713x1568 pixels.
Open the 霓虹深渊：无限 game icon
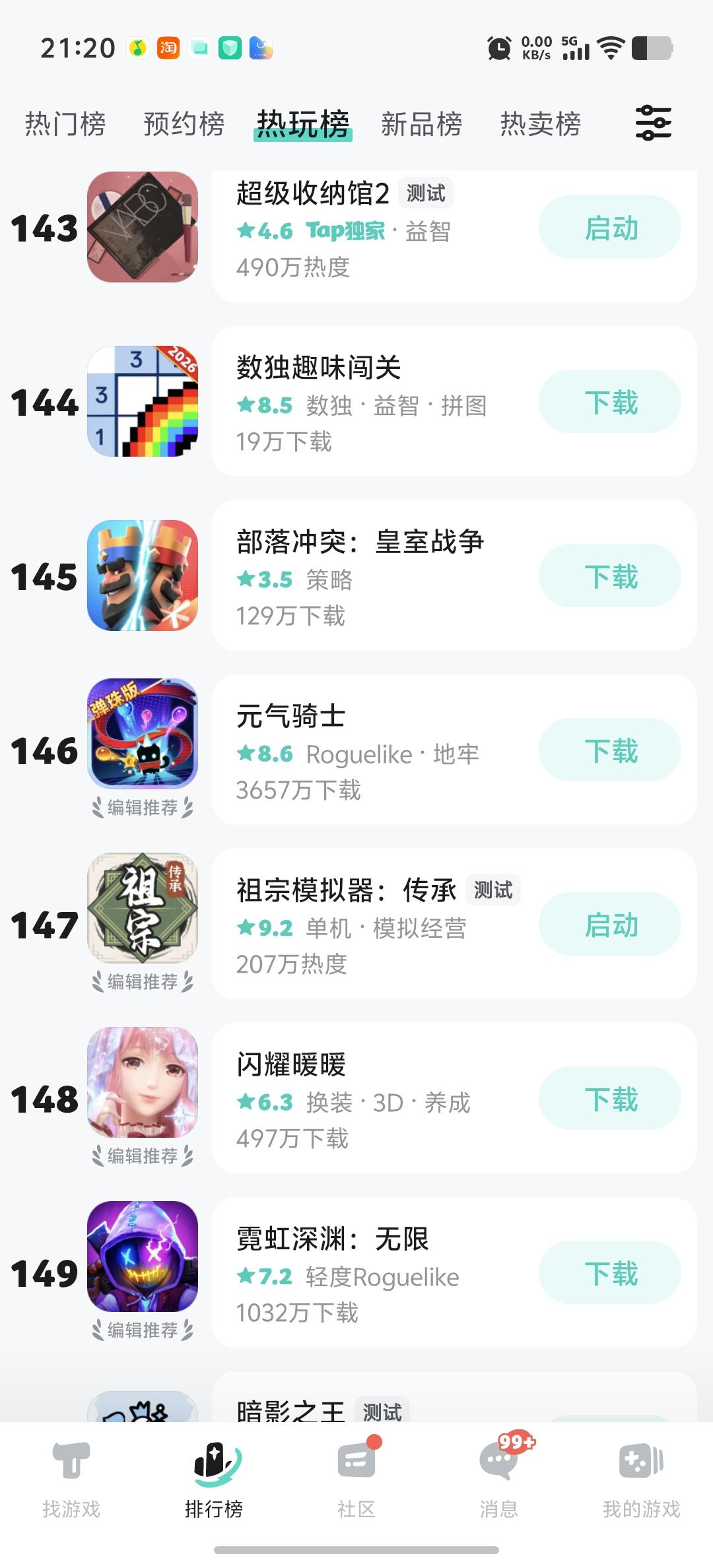(x=143, y=1257)
